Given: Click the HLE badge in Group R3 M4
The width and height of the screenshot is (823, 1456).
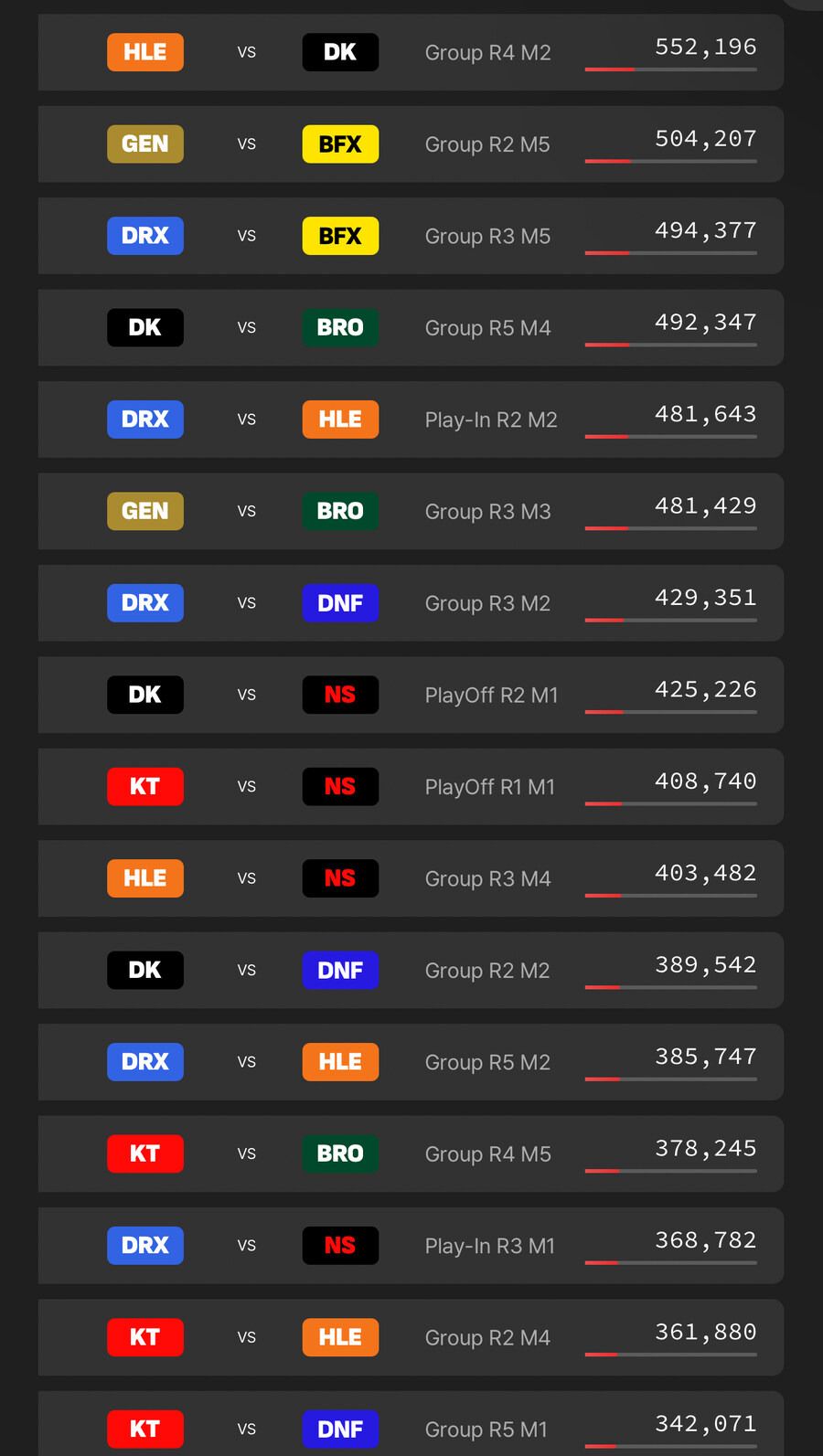Looking at the screenshot, I should coord(144,877).
